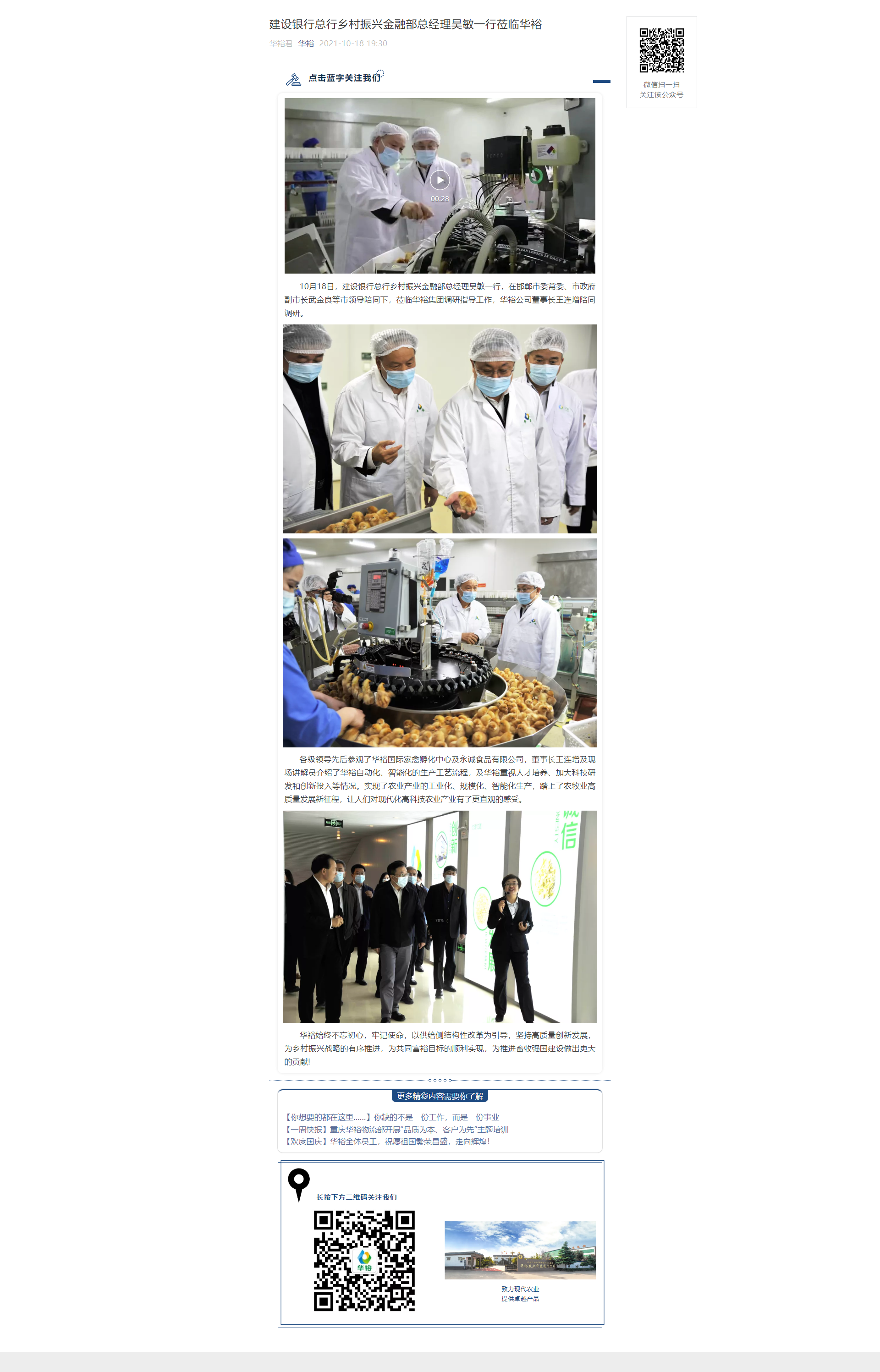Open 欢度国庆 华裕全体员工 article link
Image resolution: width=880 pixels, height=1372 pixels.
click(387, 1141)
